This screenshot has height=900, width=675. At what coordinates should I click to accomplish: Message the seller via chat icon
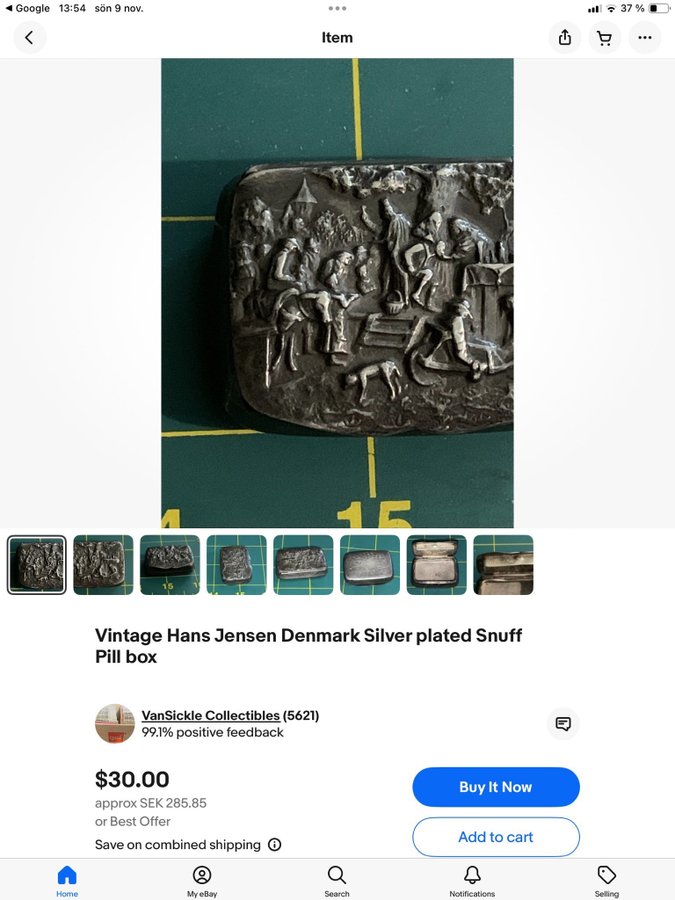tap(563, 723)
